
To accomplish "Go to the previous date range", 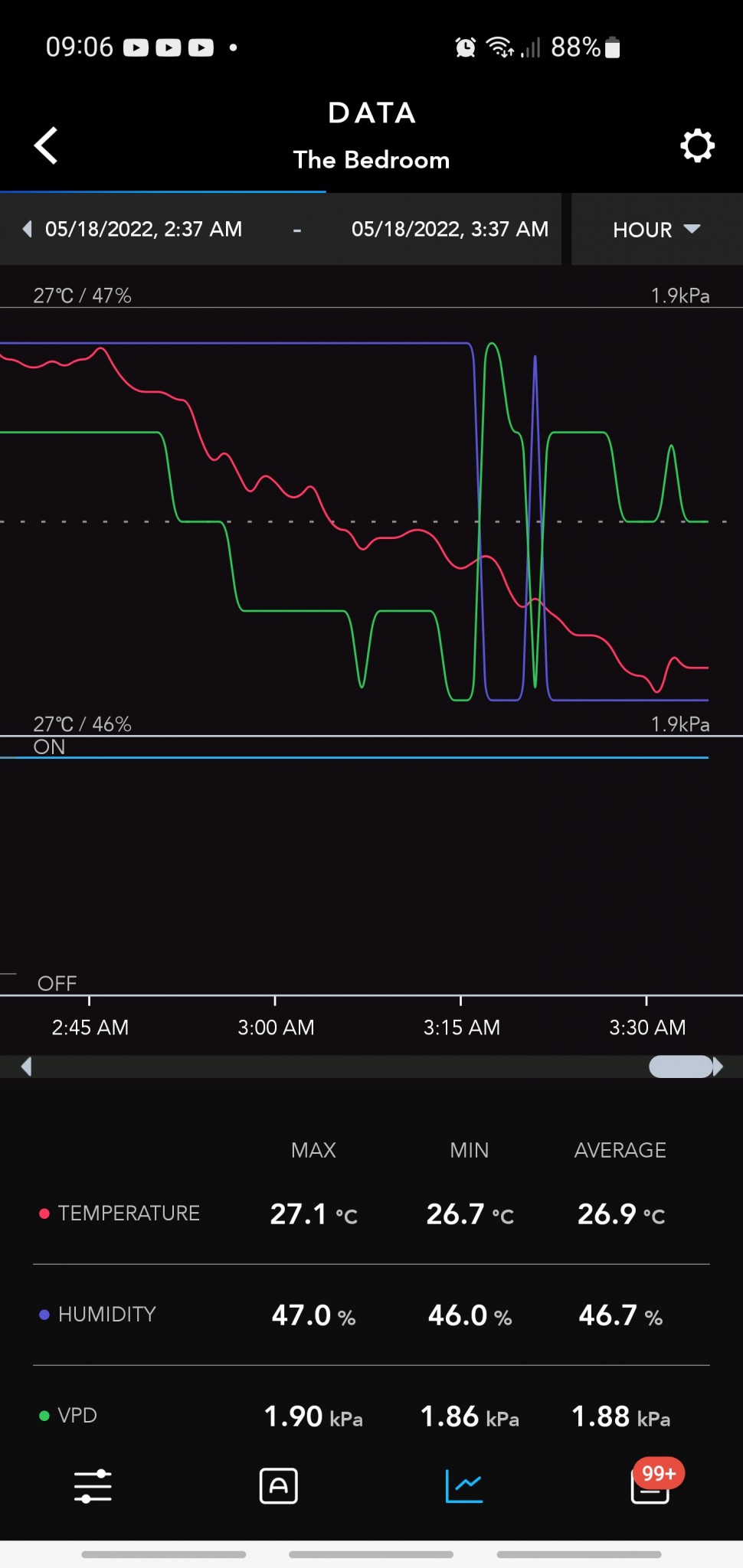I will pyautogui.click(x=28, y=229).
